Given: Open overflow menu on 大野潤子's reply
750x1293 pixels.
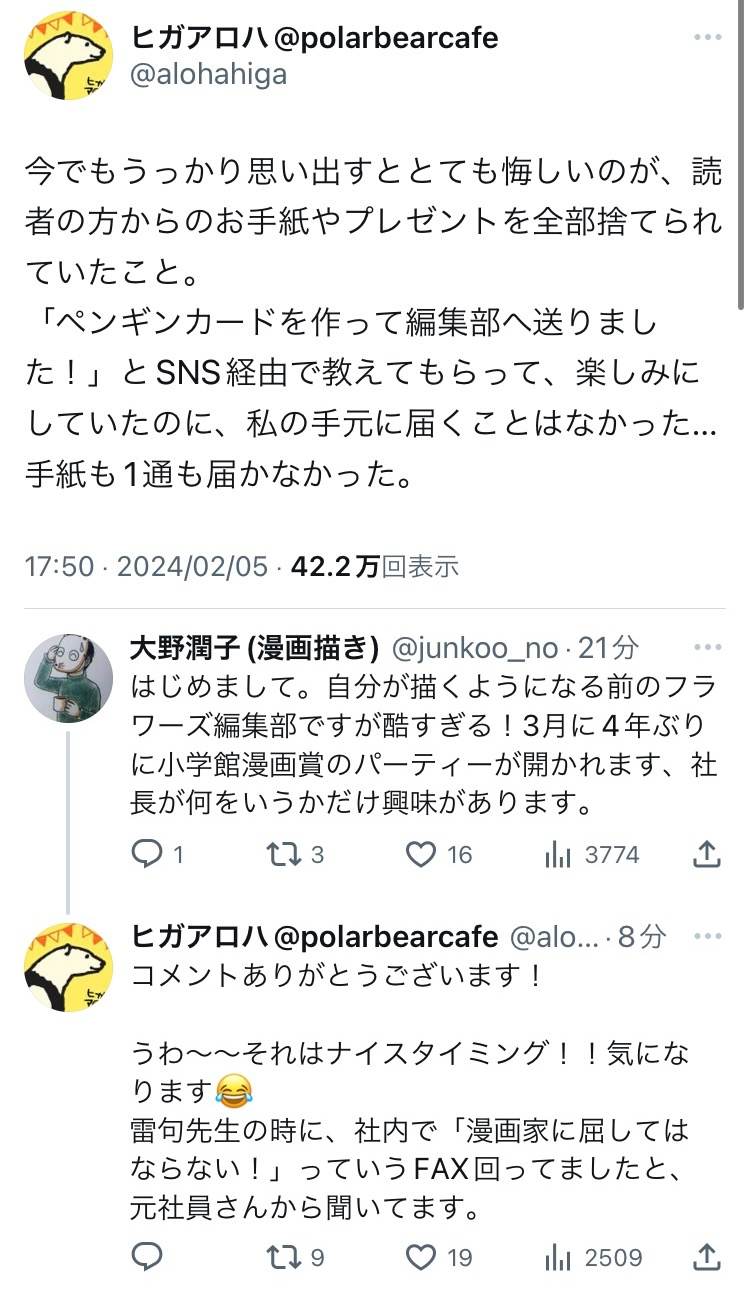Looking at the screenshot, I should [x=707, y=648].
